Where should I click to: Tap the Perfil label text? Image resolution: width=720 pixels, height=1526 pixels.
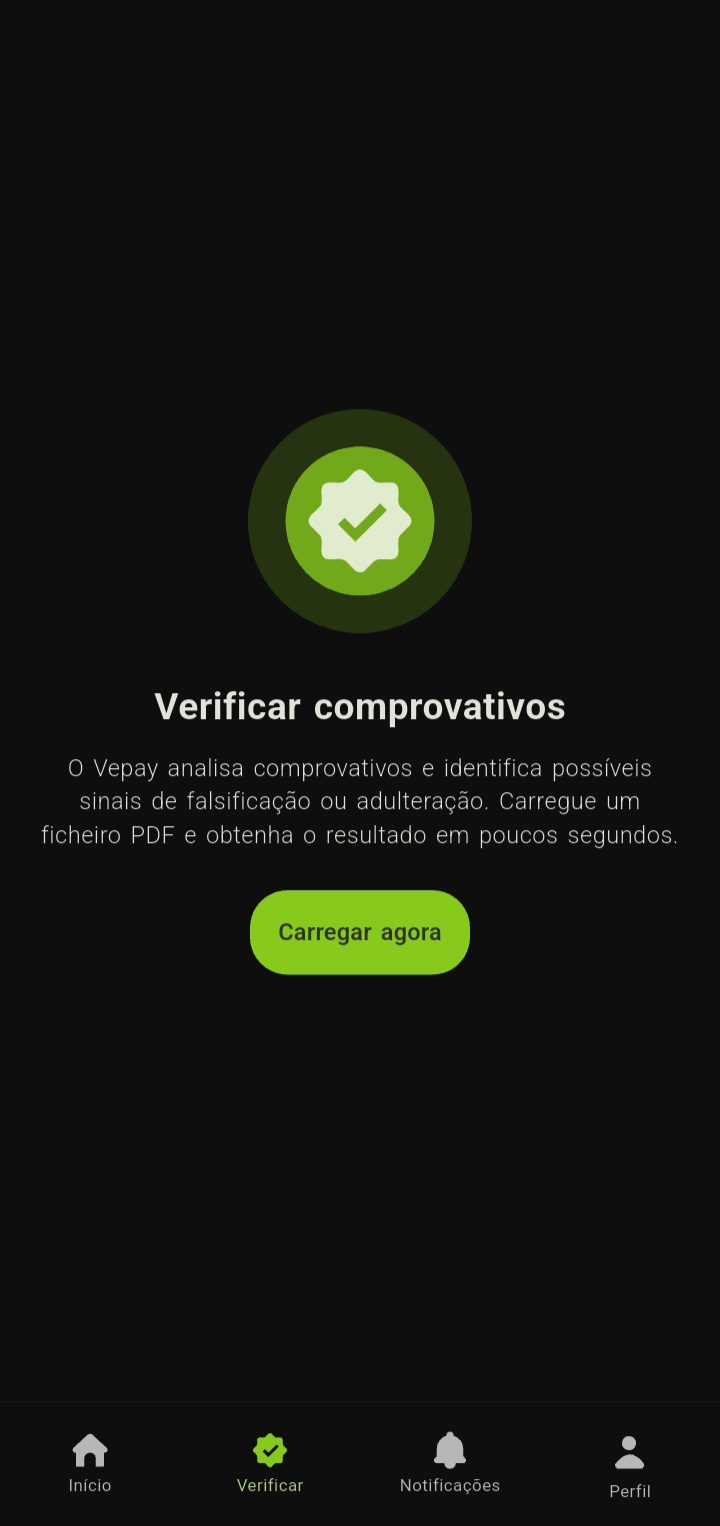click(x=629, y=1491)
